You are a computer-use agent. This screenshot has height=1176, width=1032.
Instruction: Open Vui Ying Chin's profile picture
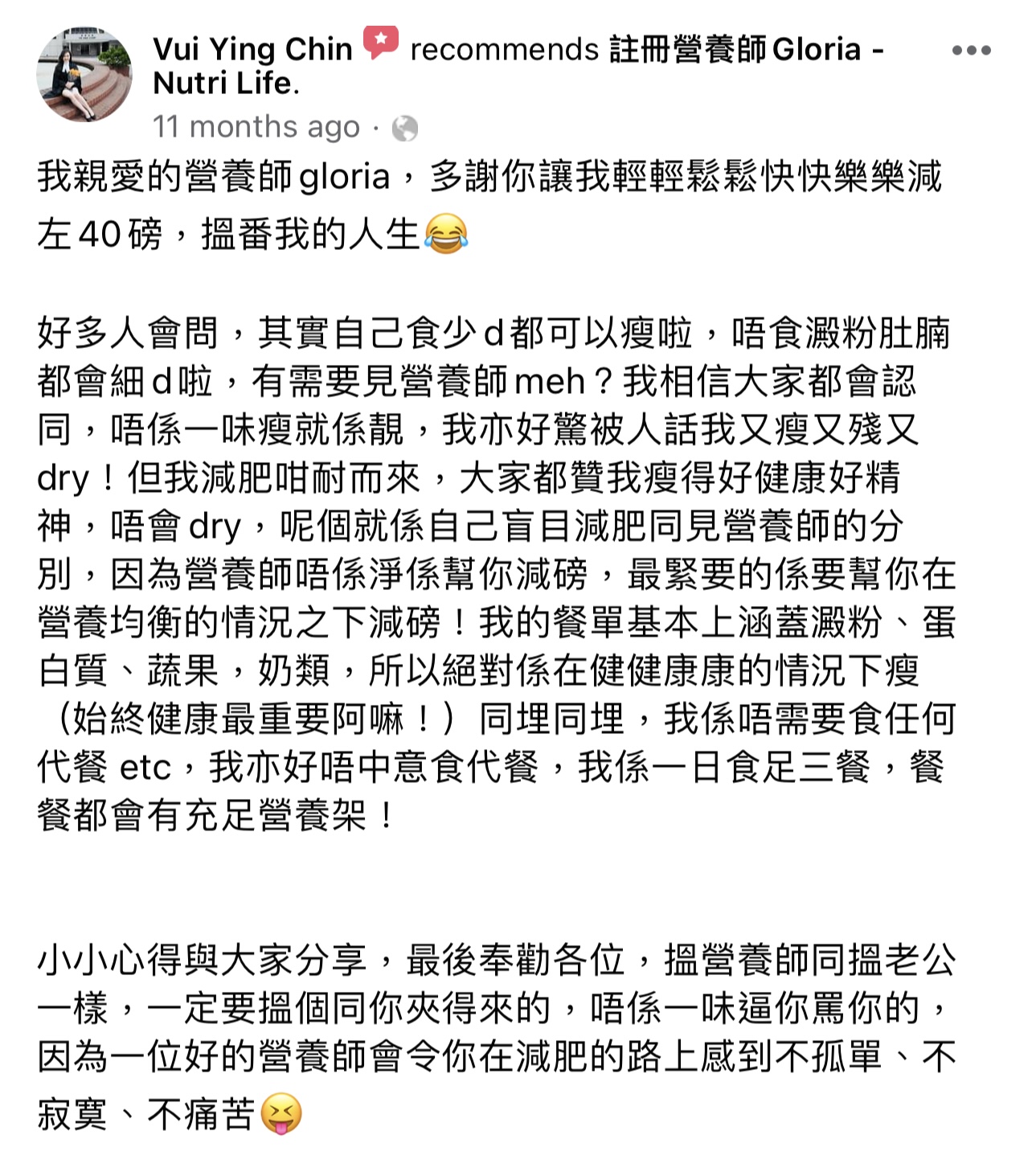click(x=84, y=75)
